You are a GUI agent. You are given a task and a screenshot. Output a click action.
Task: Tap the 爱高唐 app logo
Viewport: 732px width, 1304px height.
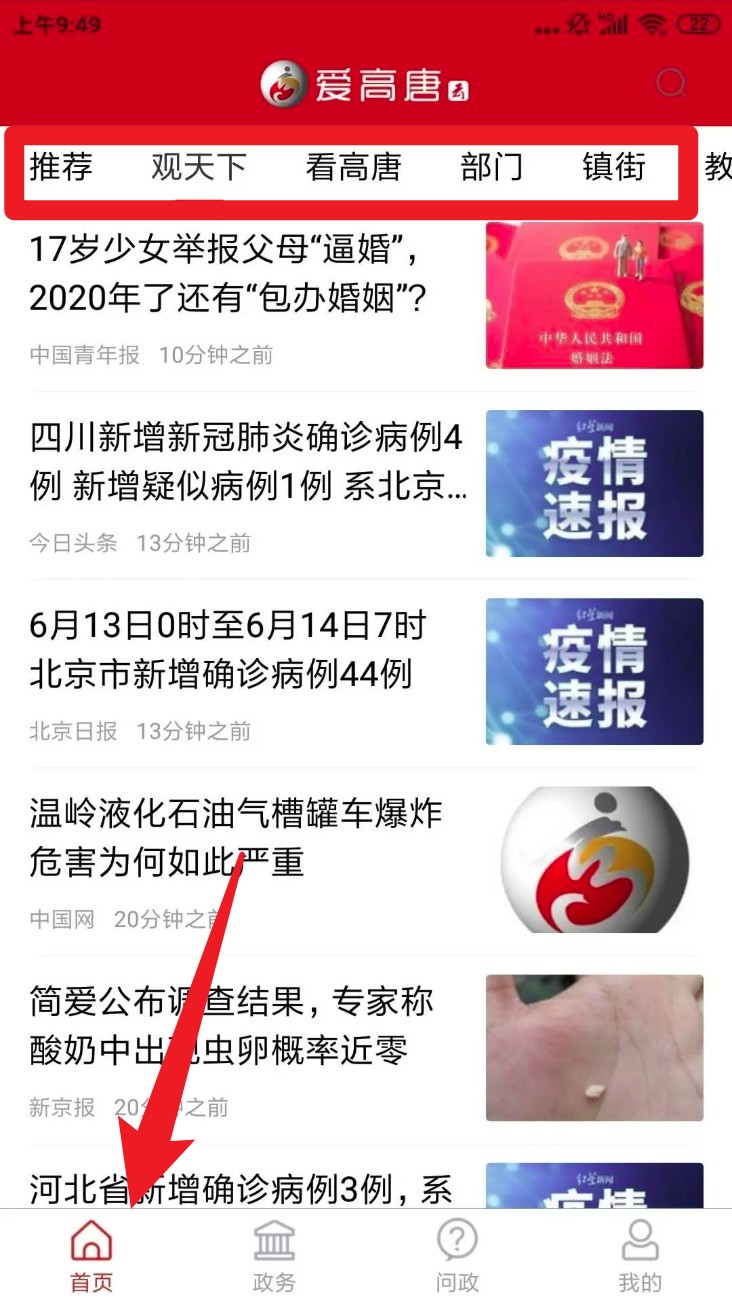click(x=366, y=85)
